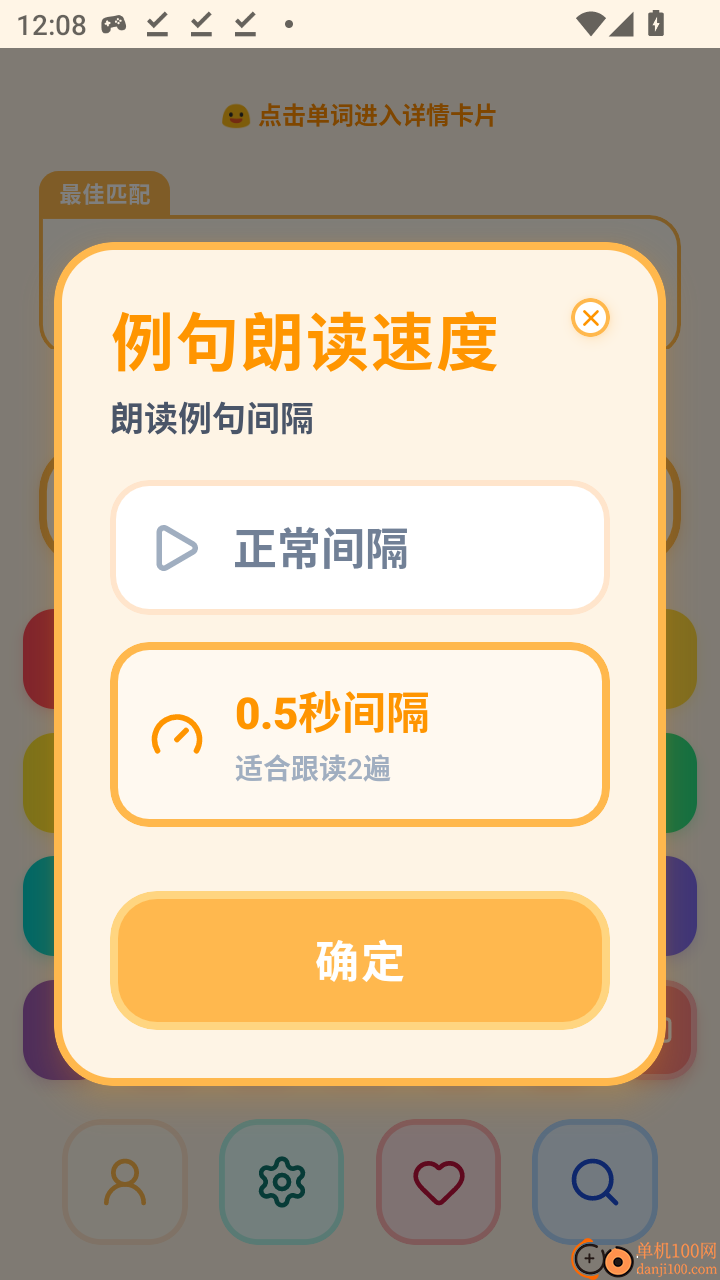
Task: Click the 最佳匹配 tab label
Action: [x=104, y=196]
